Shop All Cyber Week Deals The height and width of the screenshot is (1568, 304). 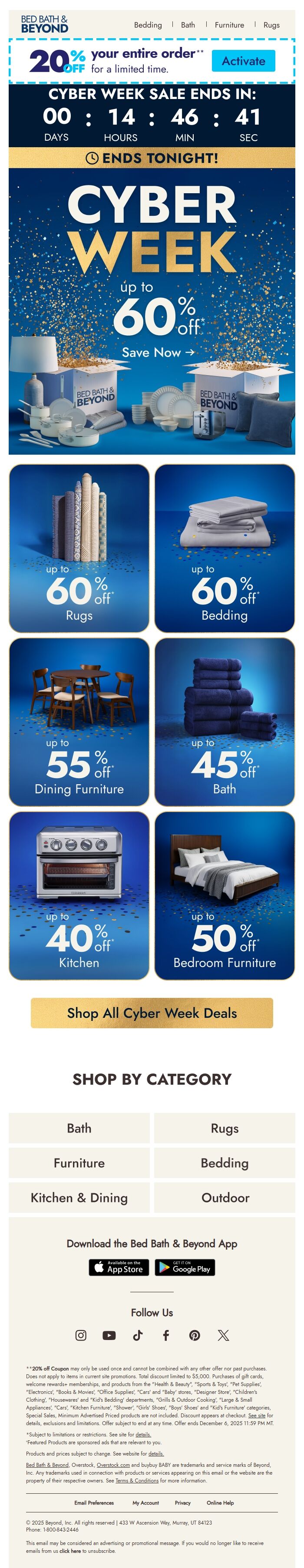(x=152, y=1013)
